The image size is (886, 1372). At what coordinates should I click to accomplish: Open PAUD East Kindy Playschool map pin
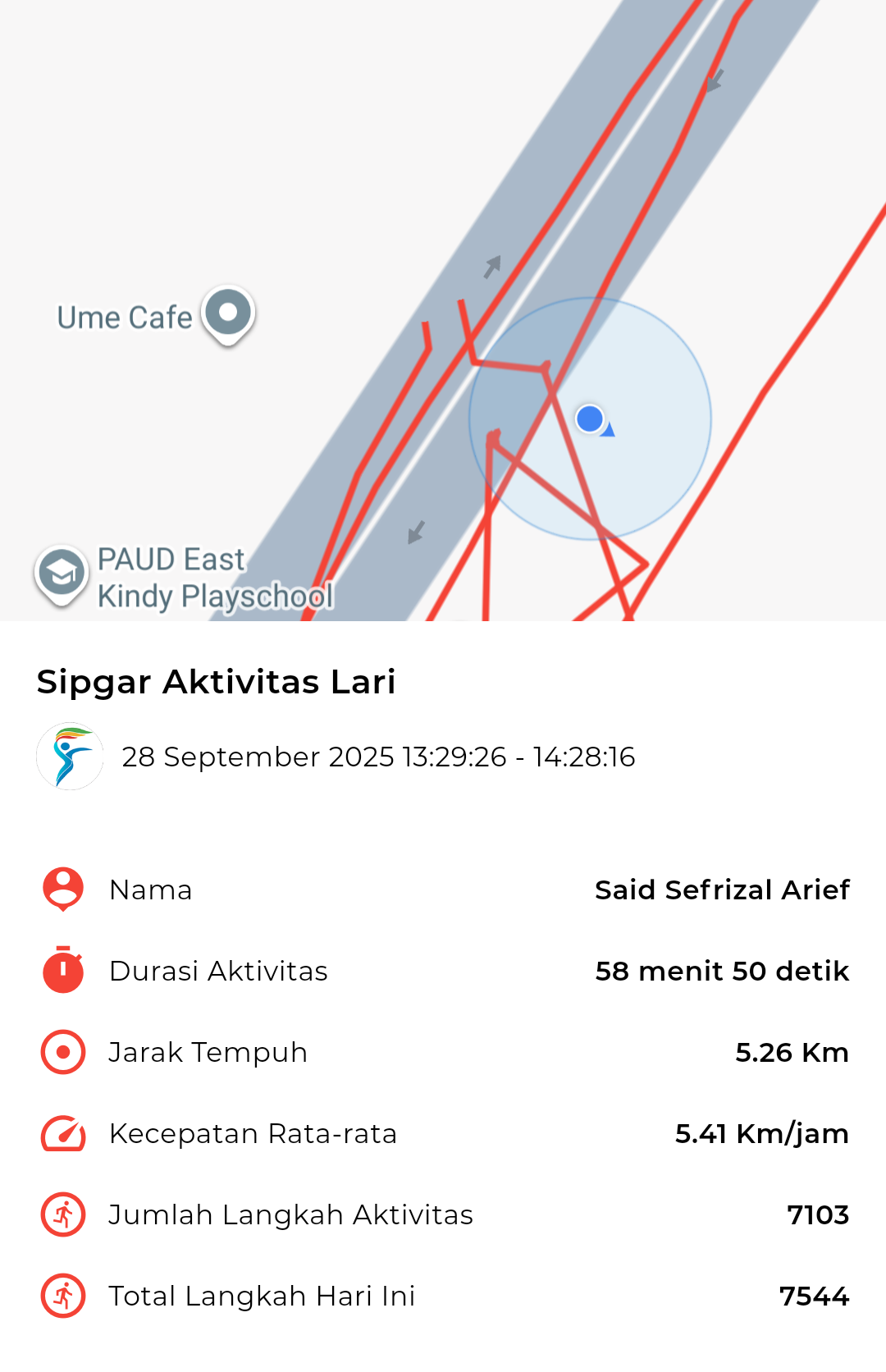(x=62, y=574)
